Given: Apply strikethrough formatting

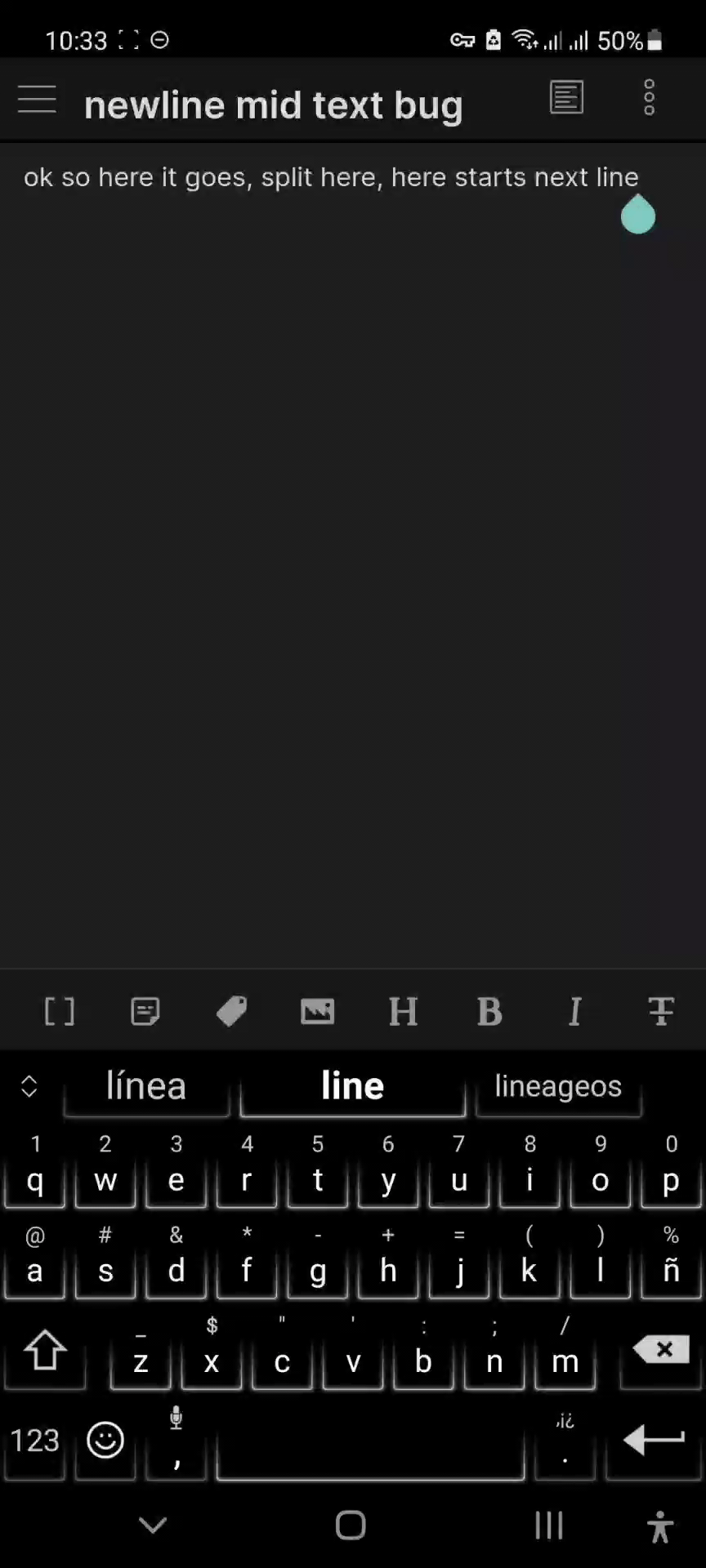Looking at the screenshot, I should point(660,1011).
